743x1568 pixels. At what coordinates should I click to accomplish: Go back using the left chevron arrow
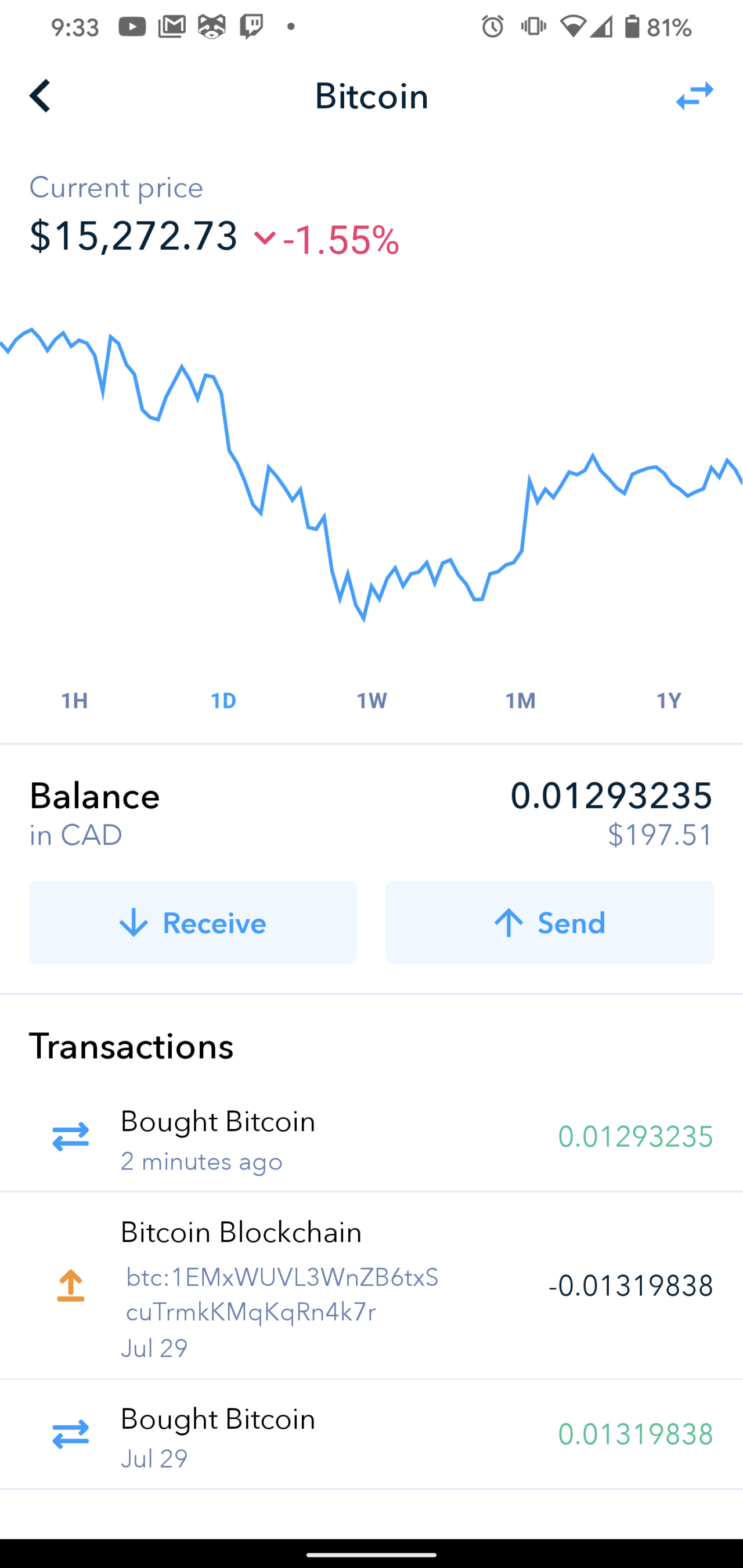[x=39, y=96]
